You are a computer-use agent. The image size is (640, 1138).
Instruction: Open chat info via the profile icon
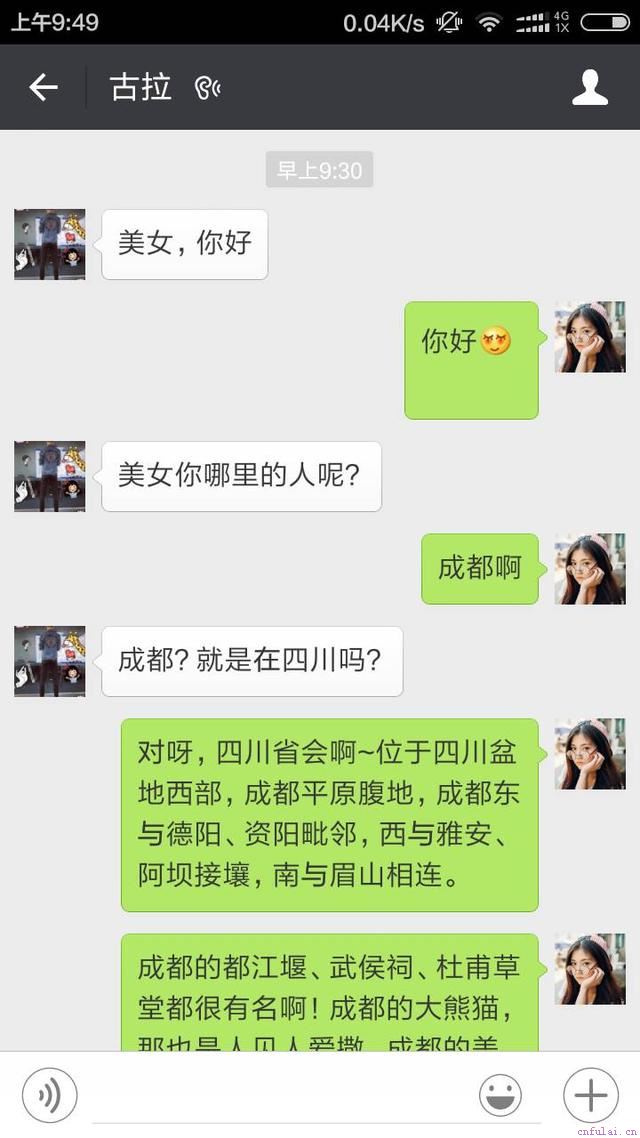590,88
